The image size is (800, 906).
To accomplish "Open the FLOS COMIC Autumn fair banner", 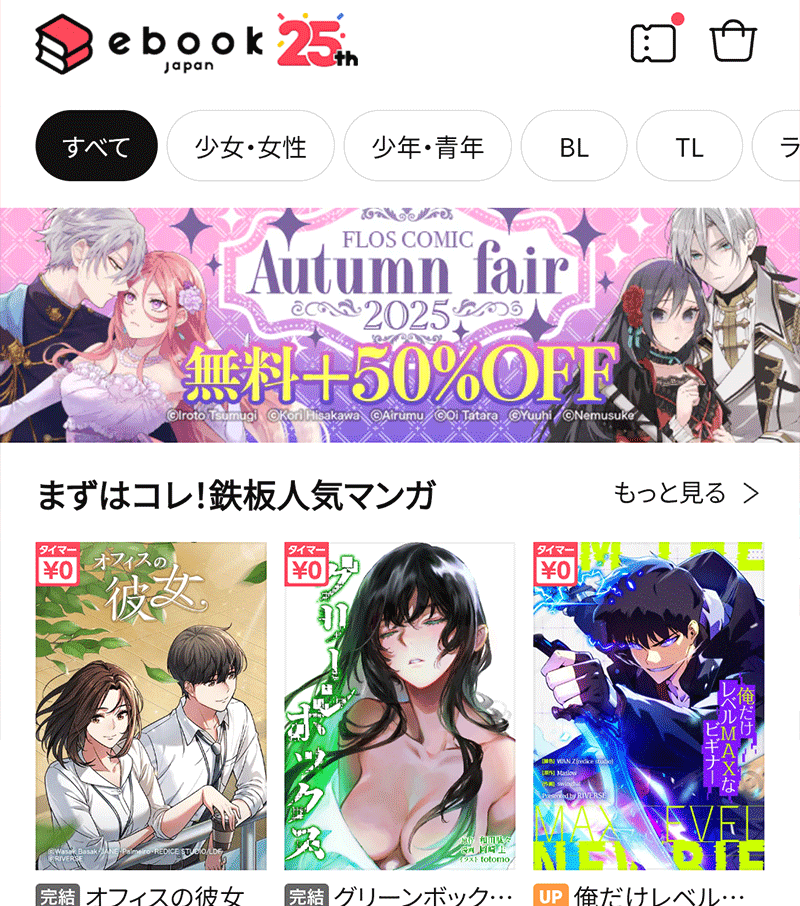I will (400, 325).
